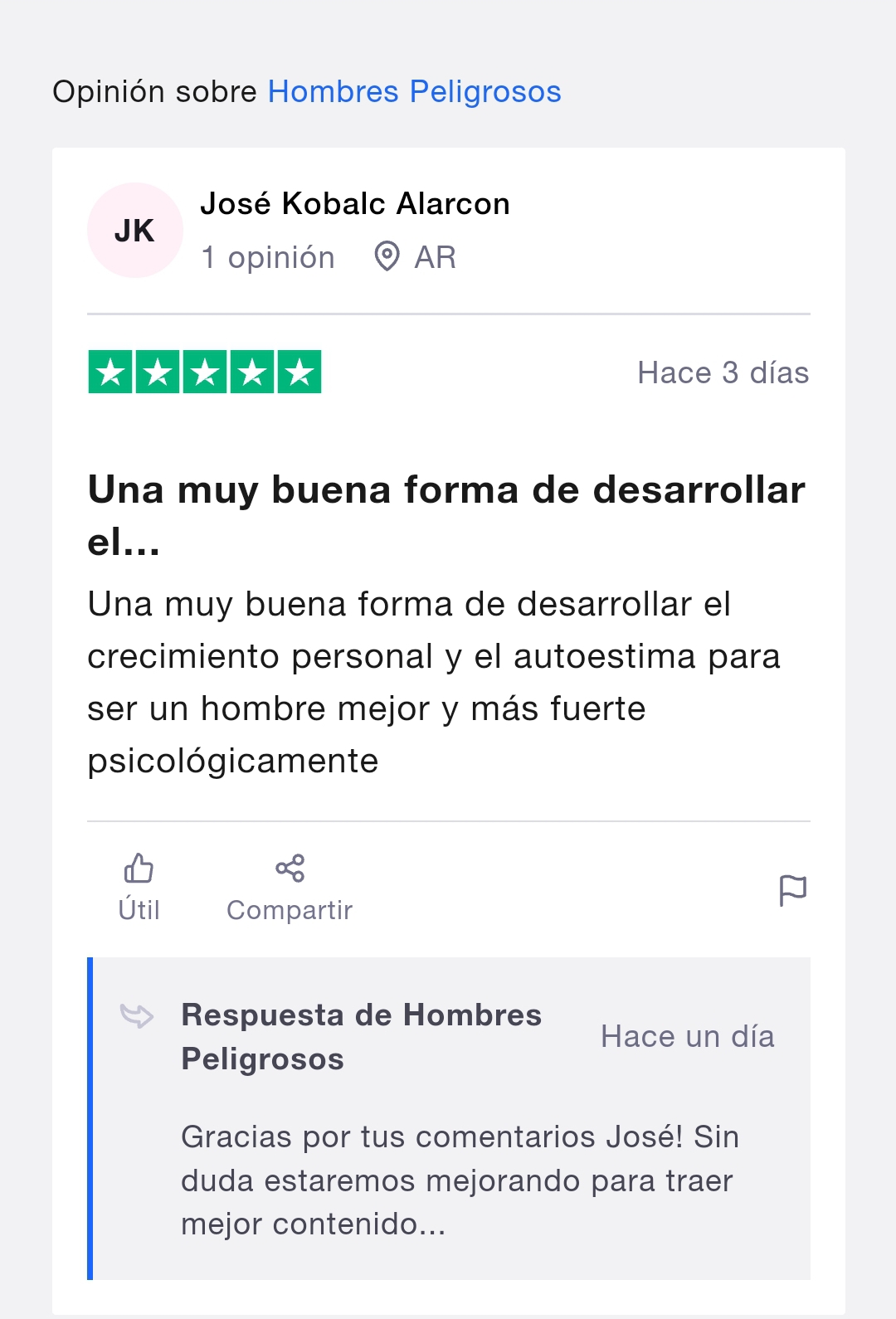Mark the review as Útil

click(x=139, y=888)
